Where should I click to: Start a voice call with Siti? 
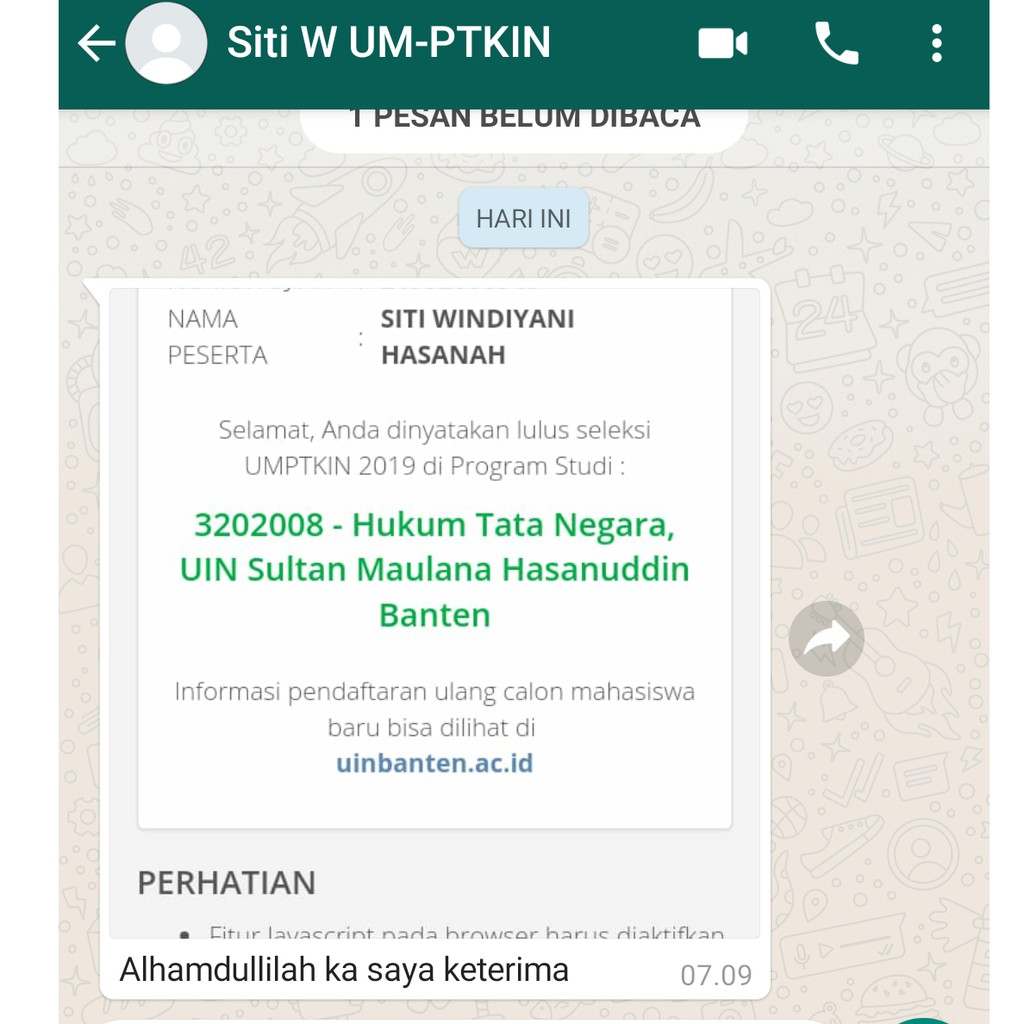(x=837, y=43)
